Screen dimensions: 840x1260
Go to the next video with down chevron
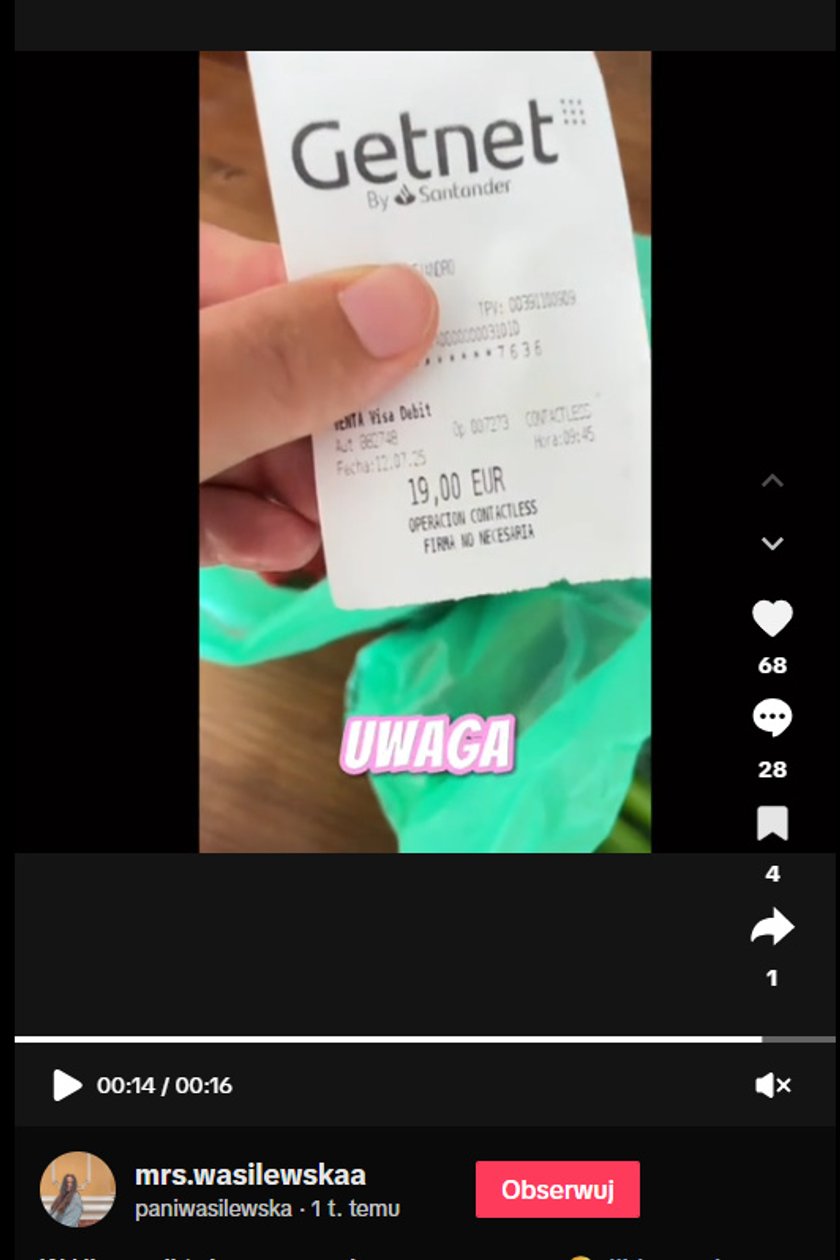click(772, 544)
